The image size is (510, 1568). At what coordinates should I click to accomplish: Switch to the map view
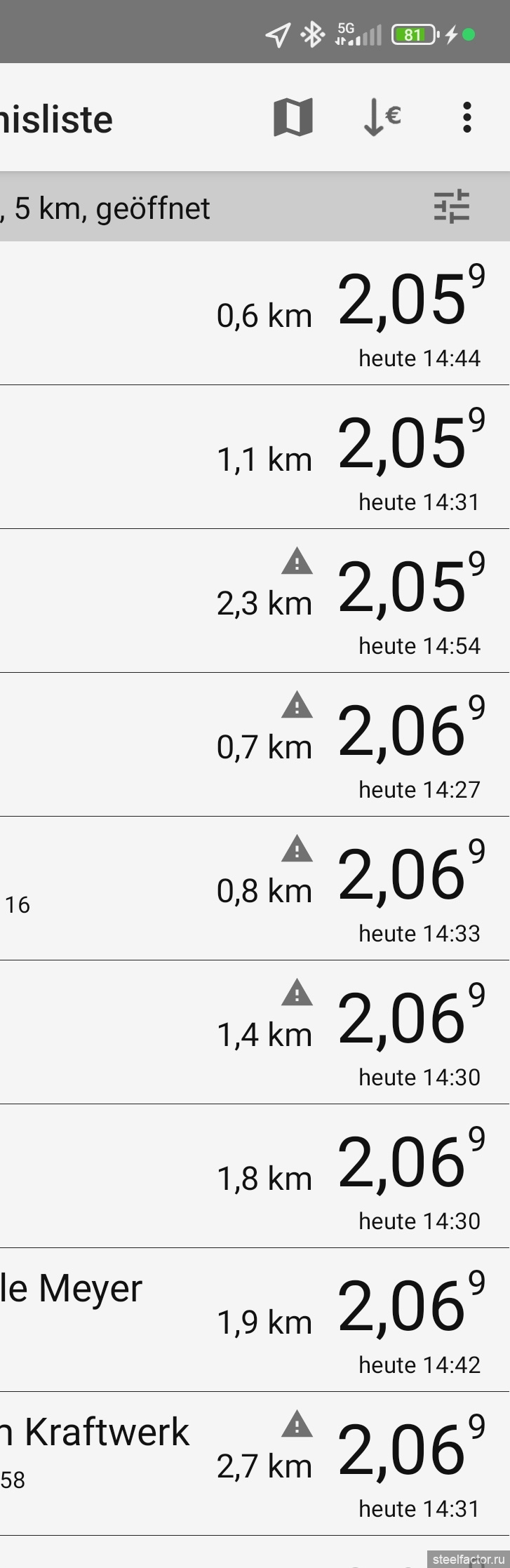293,117
